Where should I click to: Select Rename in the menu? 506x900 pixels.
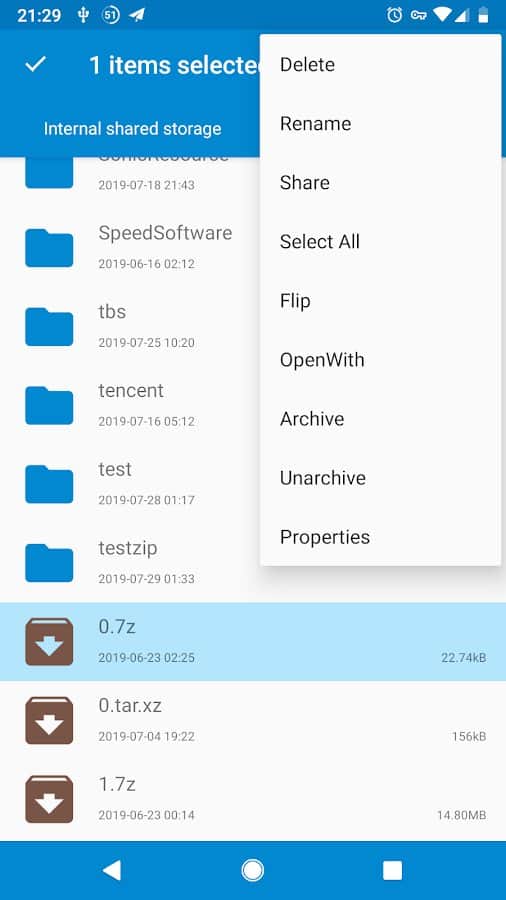tap(380, 123)
